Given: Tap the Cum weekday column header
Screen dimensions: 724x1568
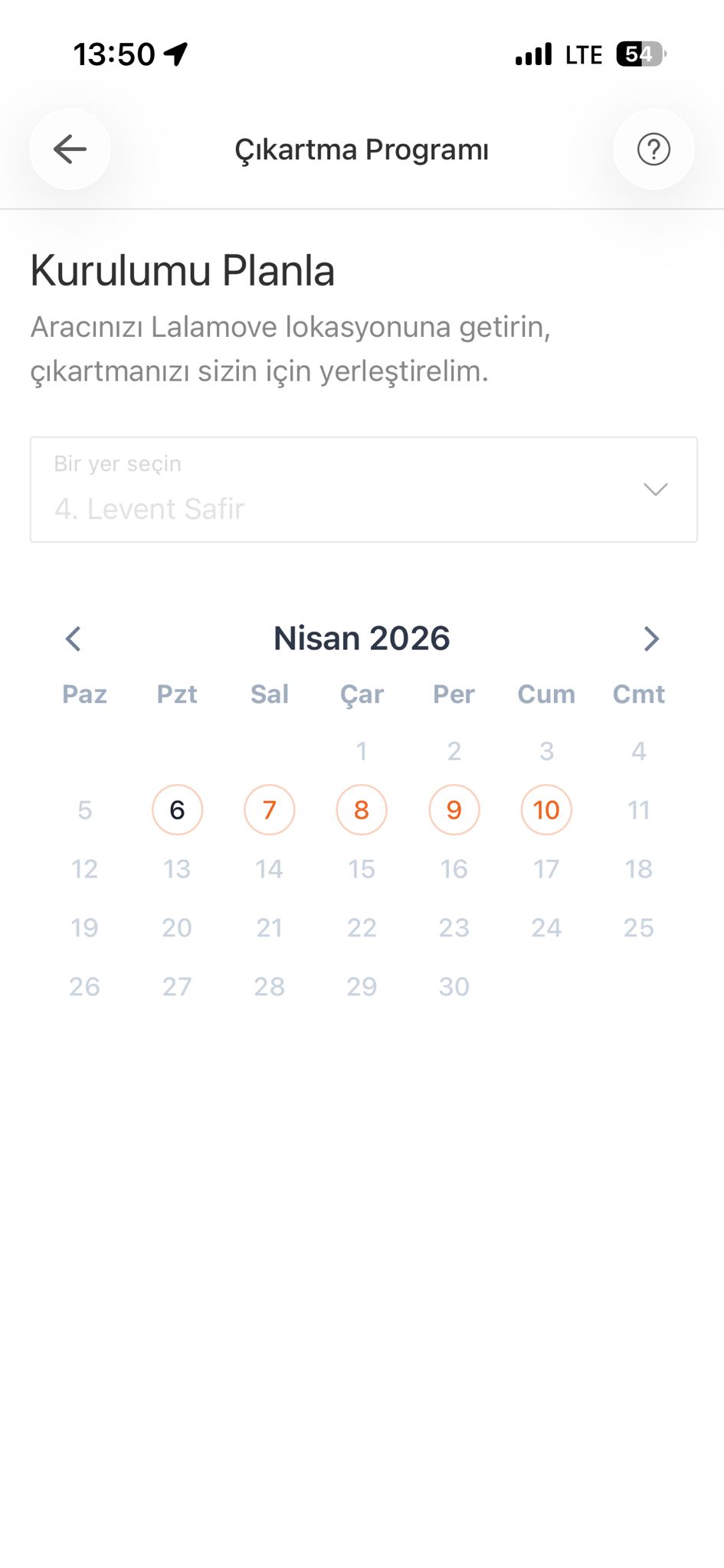Looking at the screenshot, I should click(545, 694).
